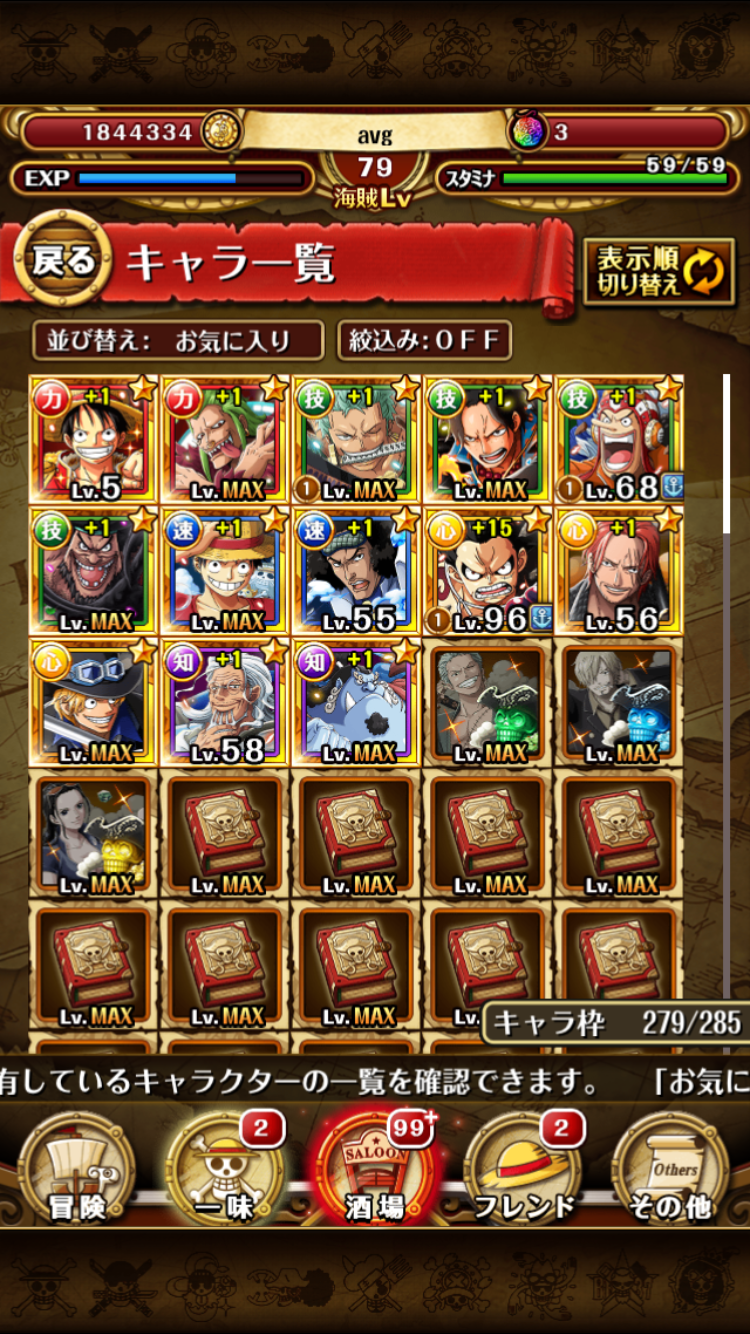The height and width of the screenshot is (1334, 750).
Task: Switch to the 酒場 saloon tab
Action: coord(374,1168)
